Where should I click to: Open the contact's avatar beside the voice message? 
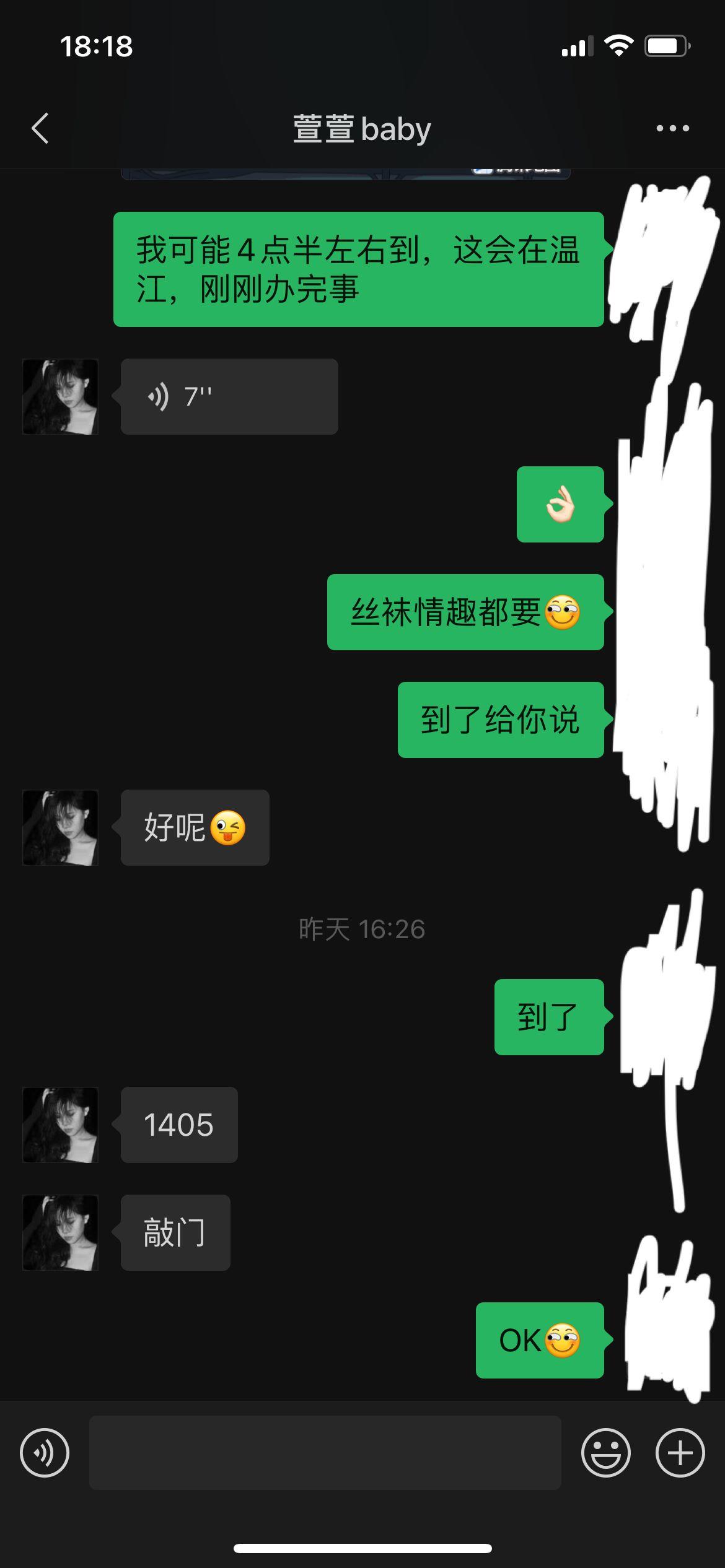pos(60,396)
